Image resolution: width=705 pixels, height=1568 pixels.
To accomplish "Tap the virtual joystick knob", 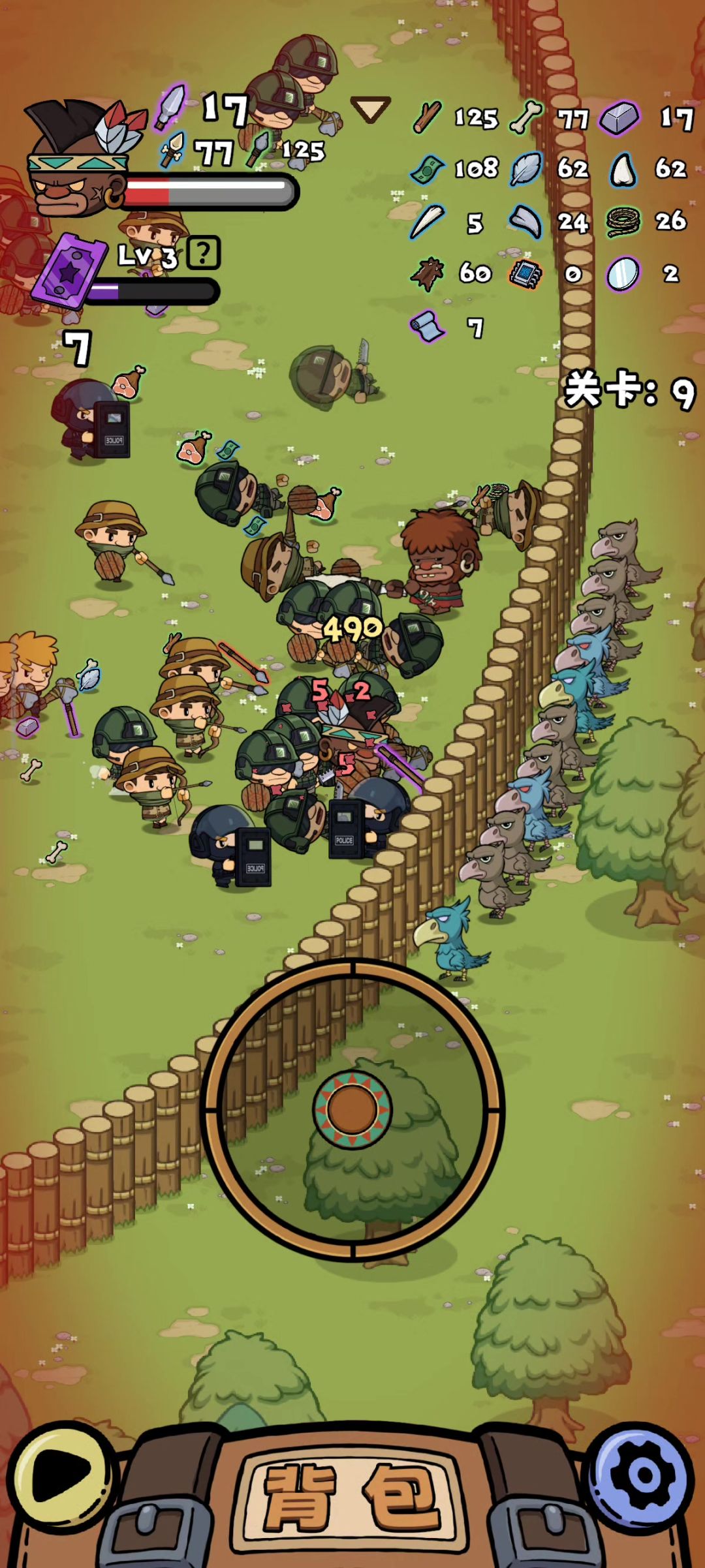I will pyautogui.click(x=352, y=1109).
